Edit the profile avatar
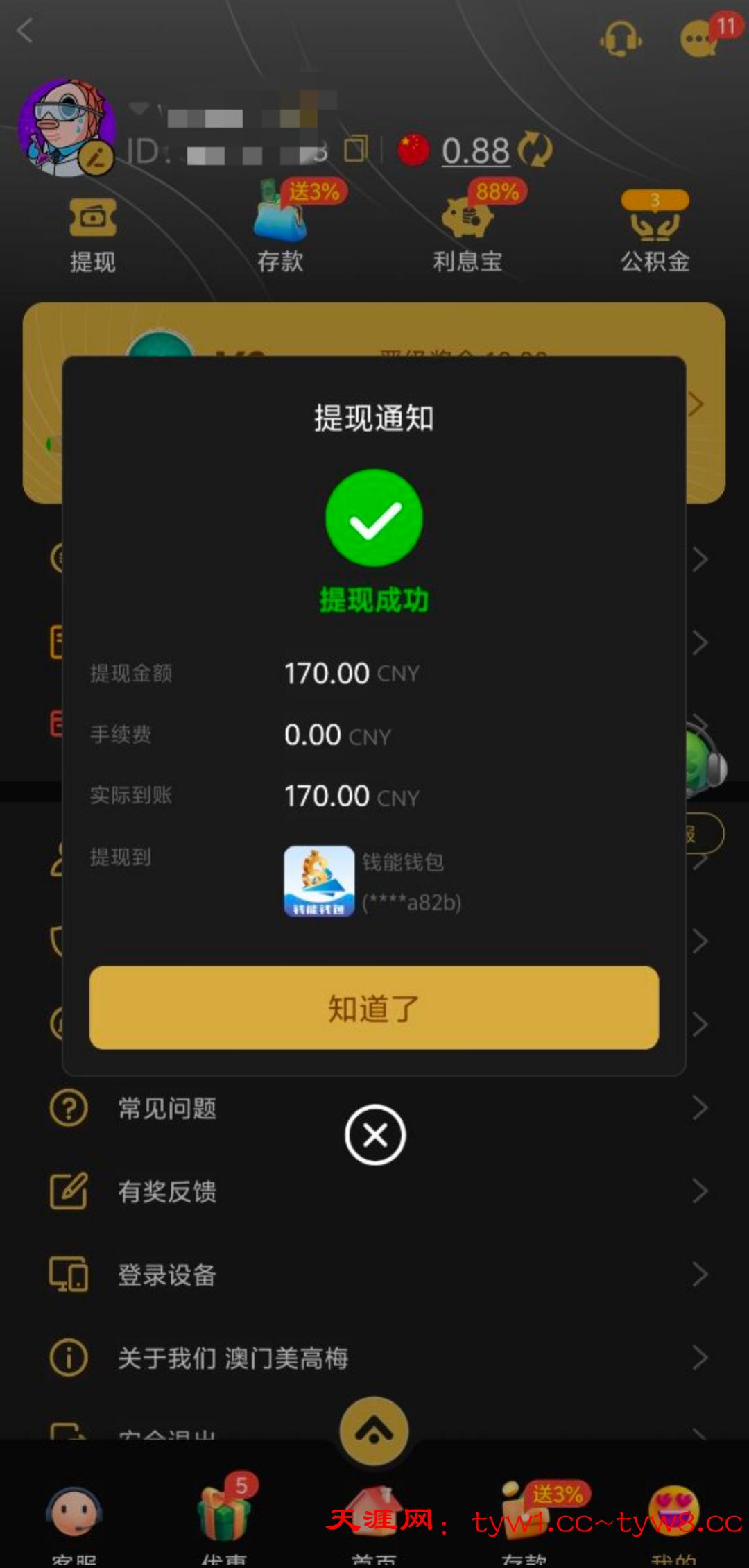 click(x=96, y=158)
